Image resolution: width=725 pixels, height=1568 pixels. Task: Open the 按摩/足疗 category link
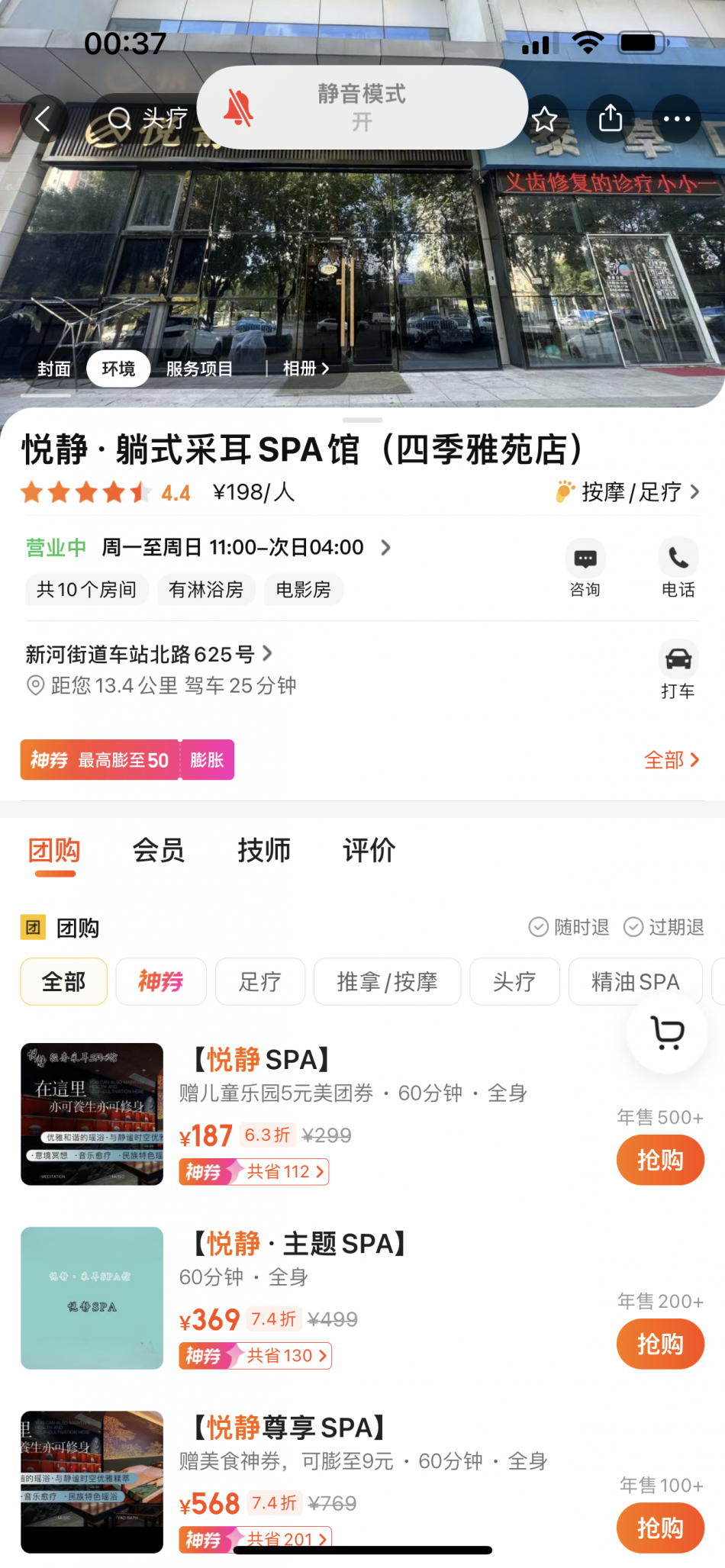[x=631, y=492]
